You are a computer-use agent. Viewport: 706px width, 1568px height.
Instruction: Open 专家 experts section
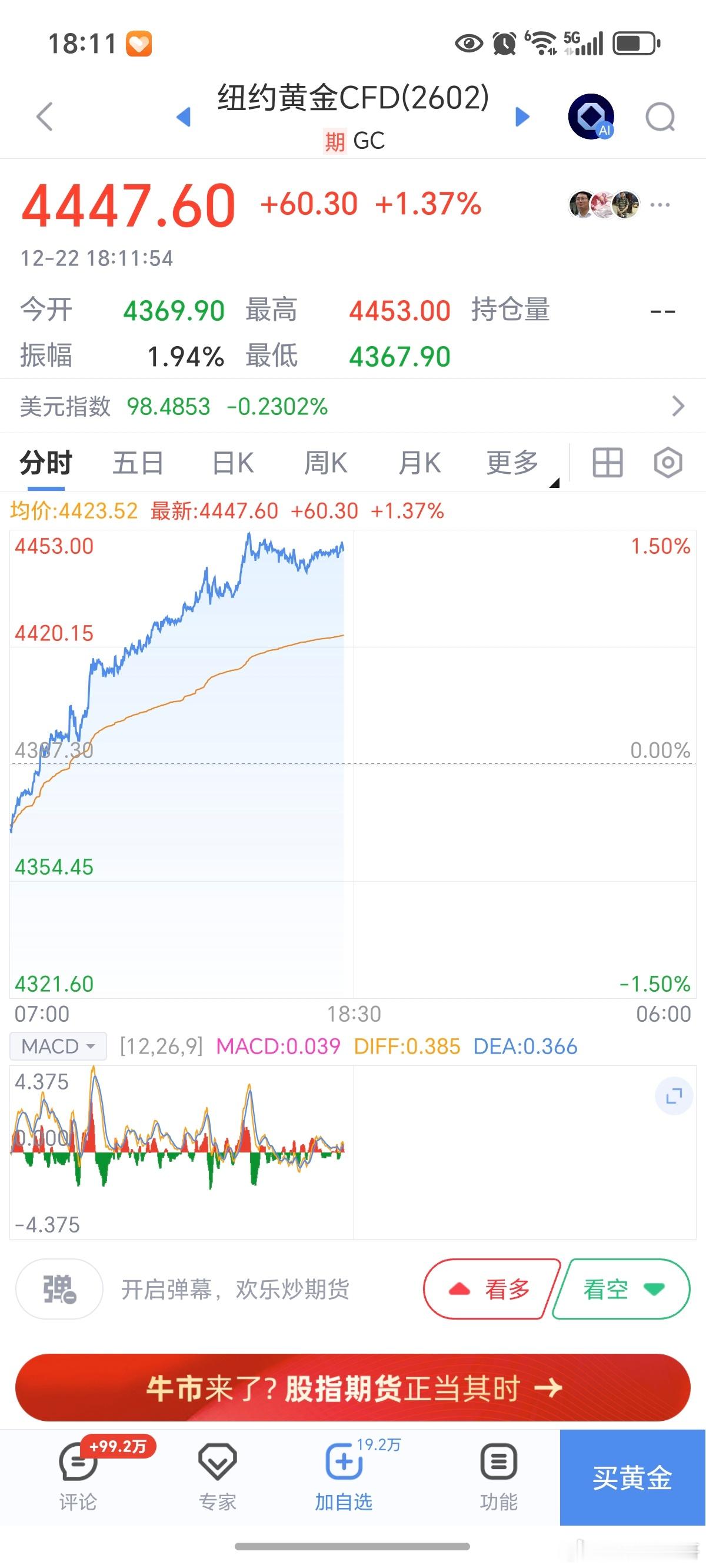pyautogui.click(x=217, y=1479)
